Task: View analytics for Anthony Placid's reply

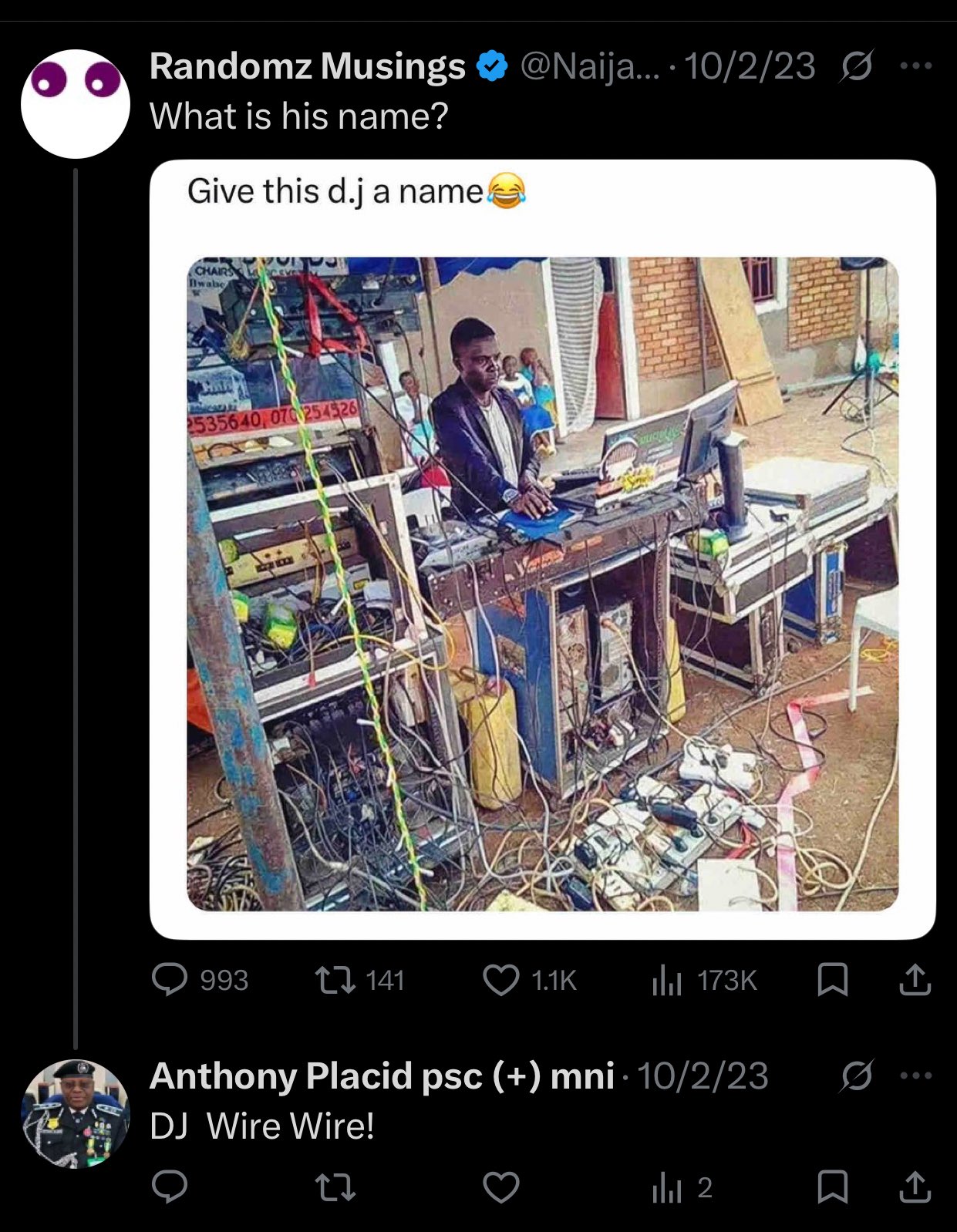Action: (668, 1187)
